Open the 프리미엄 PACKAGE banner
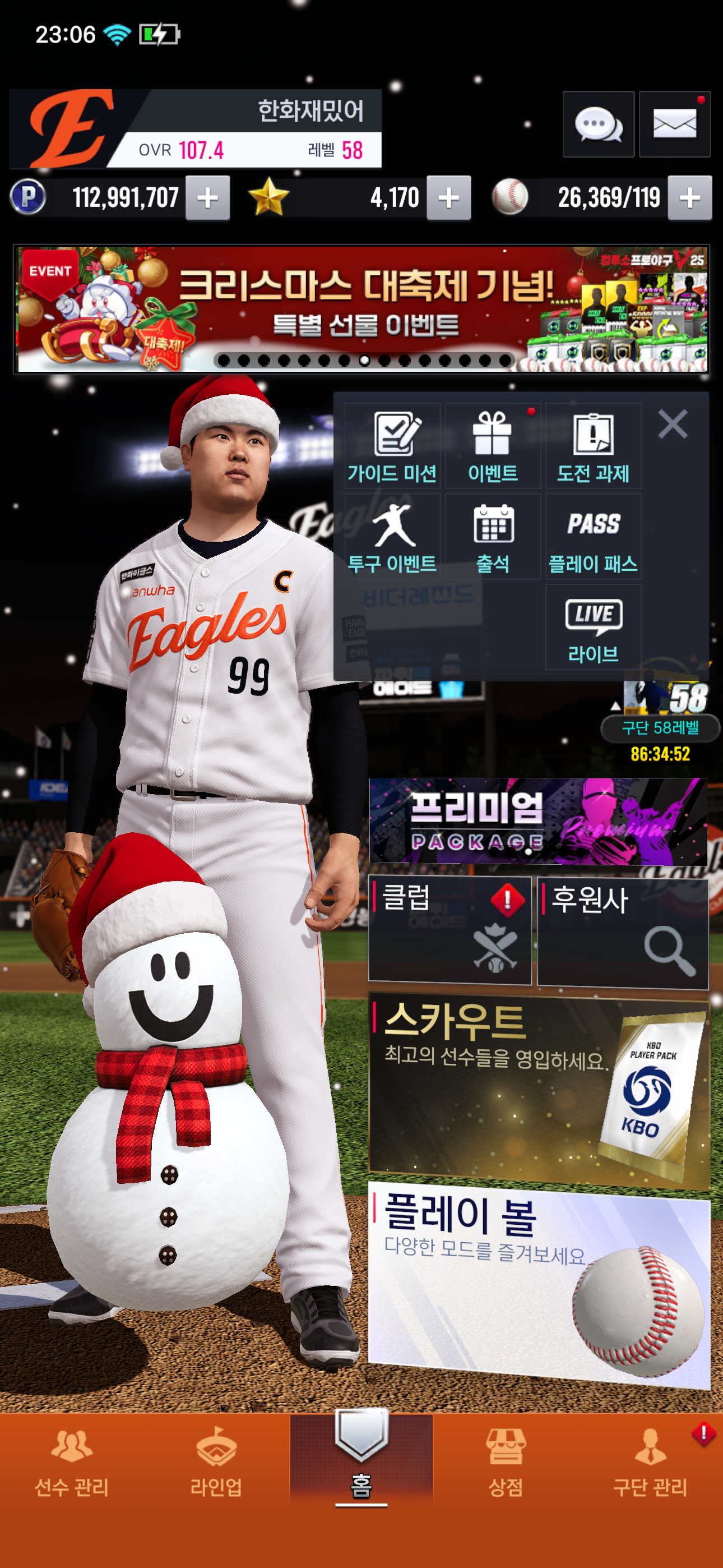The image size is (723, 1568). [538, 821]
